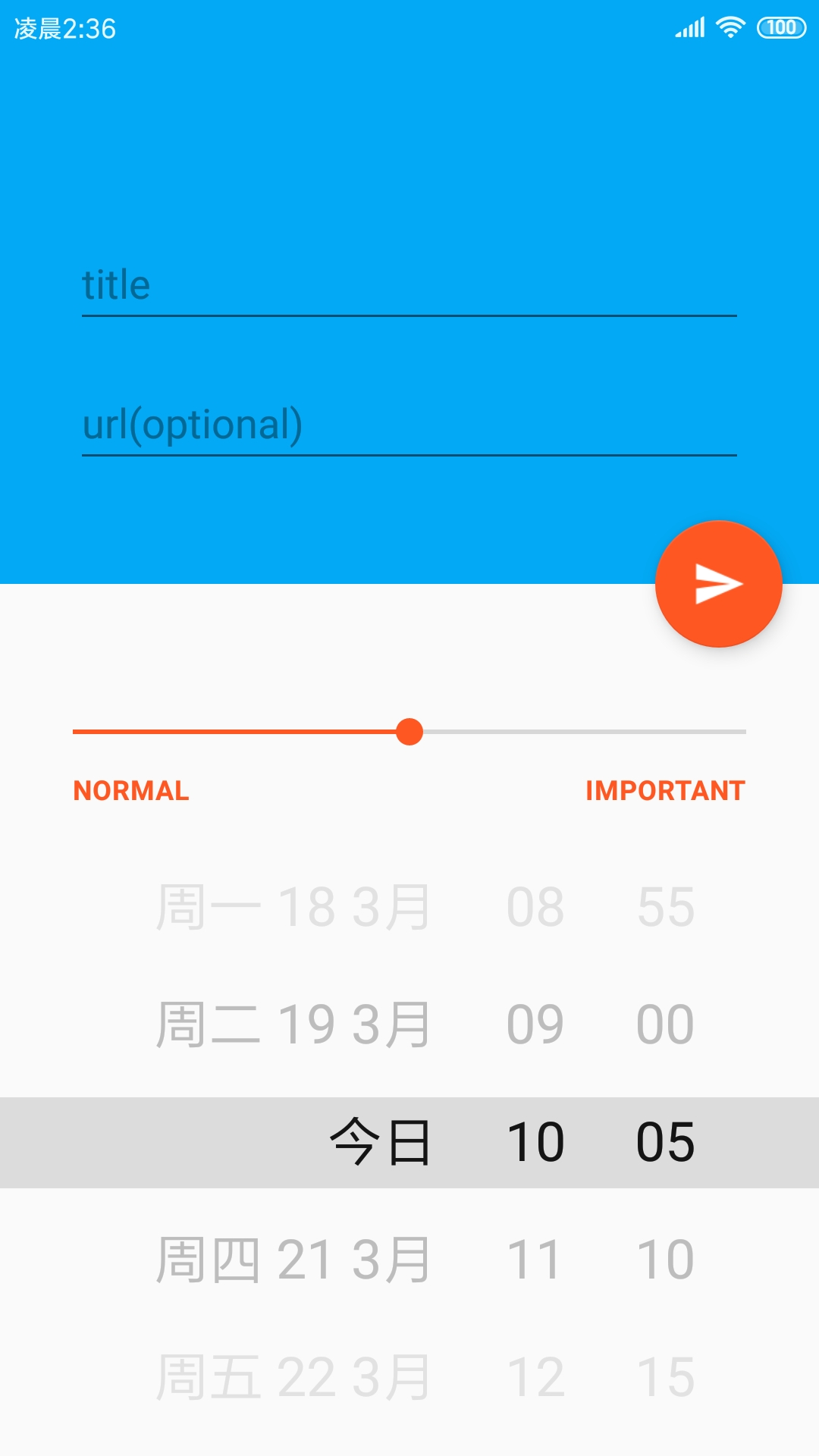
Task: Select date 周一 18 3月 in picker
Action: pyautogui.click(x=293, y=907)
